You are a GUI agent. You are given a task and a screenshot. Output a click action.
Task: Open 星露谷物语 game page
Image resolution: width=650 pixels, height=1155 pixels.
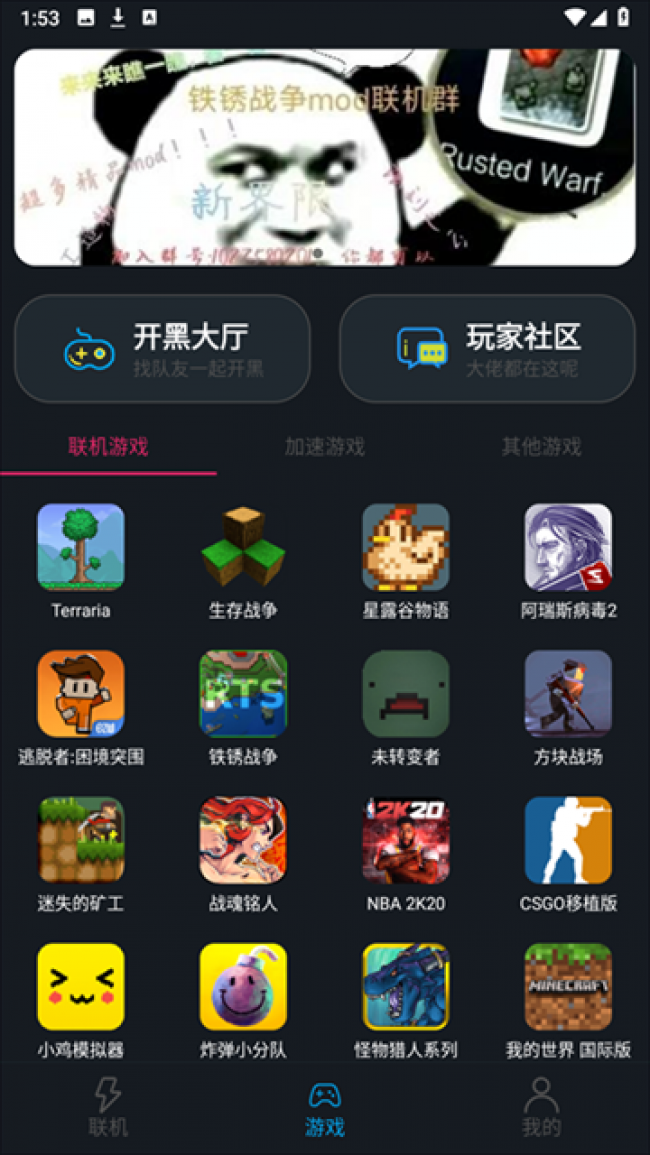coord(406,547)
